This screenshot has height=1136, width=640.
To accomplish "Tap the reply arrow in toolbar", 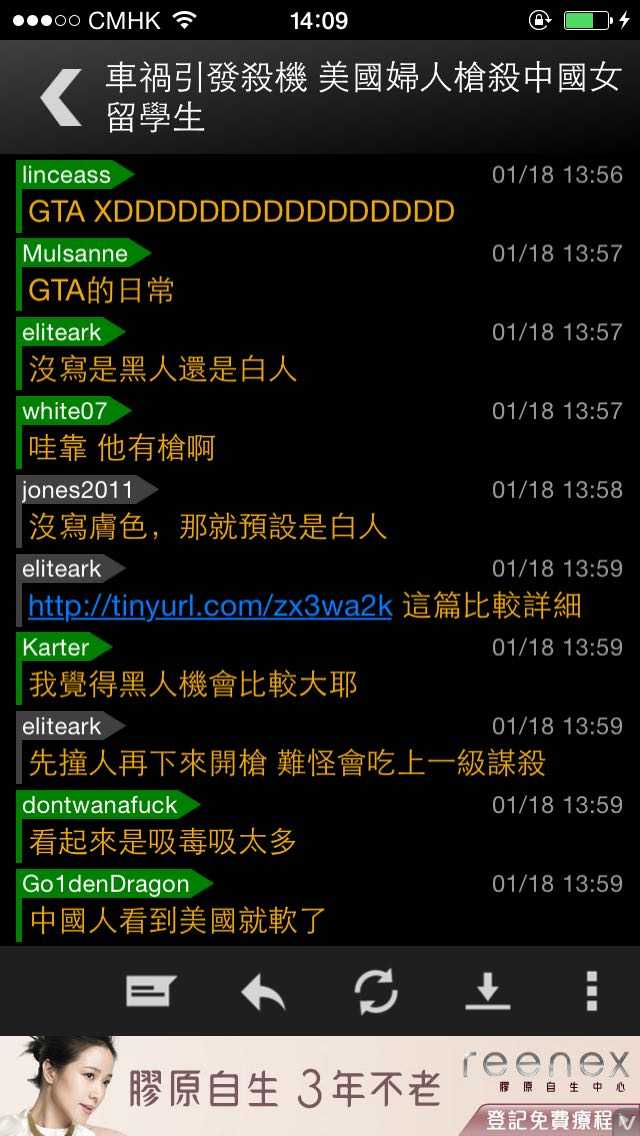I will (x=263, y=991).
